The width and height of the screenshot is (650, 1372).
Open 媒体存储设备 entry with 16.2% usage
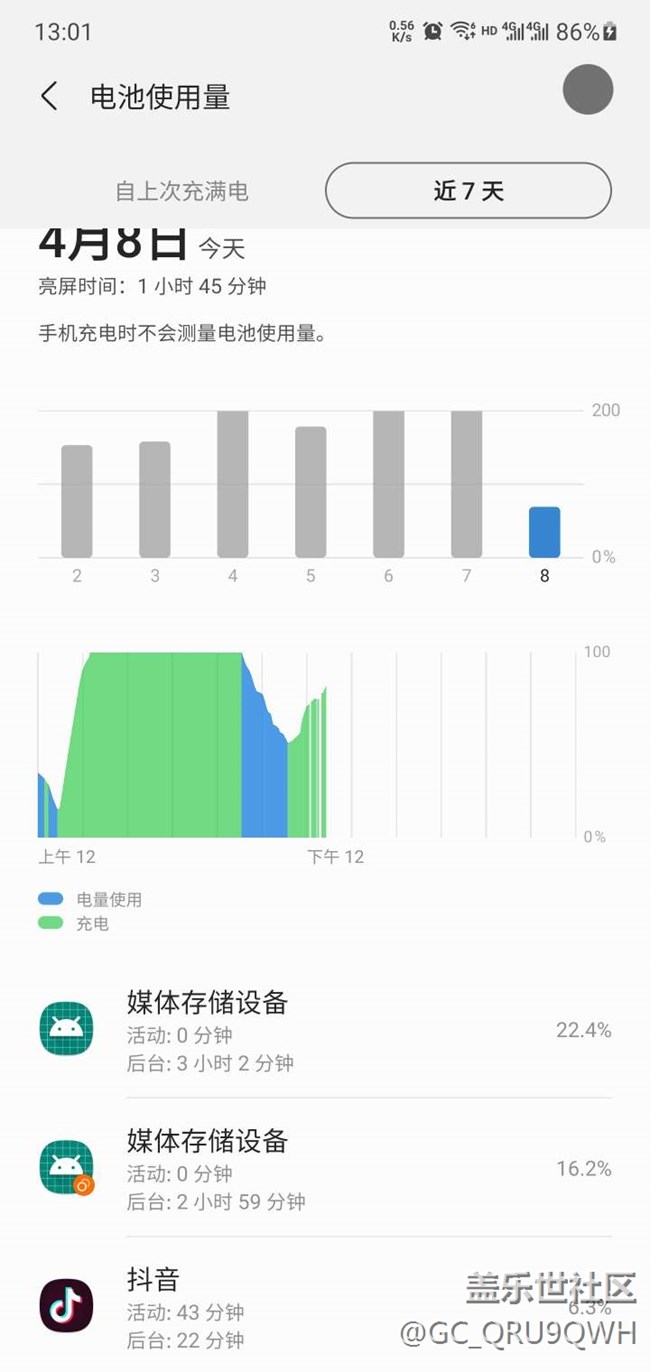click(325, 1168)
